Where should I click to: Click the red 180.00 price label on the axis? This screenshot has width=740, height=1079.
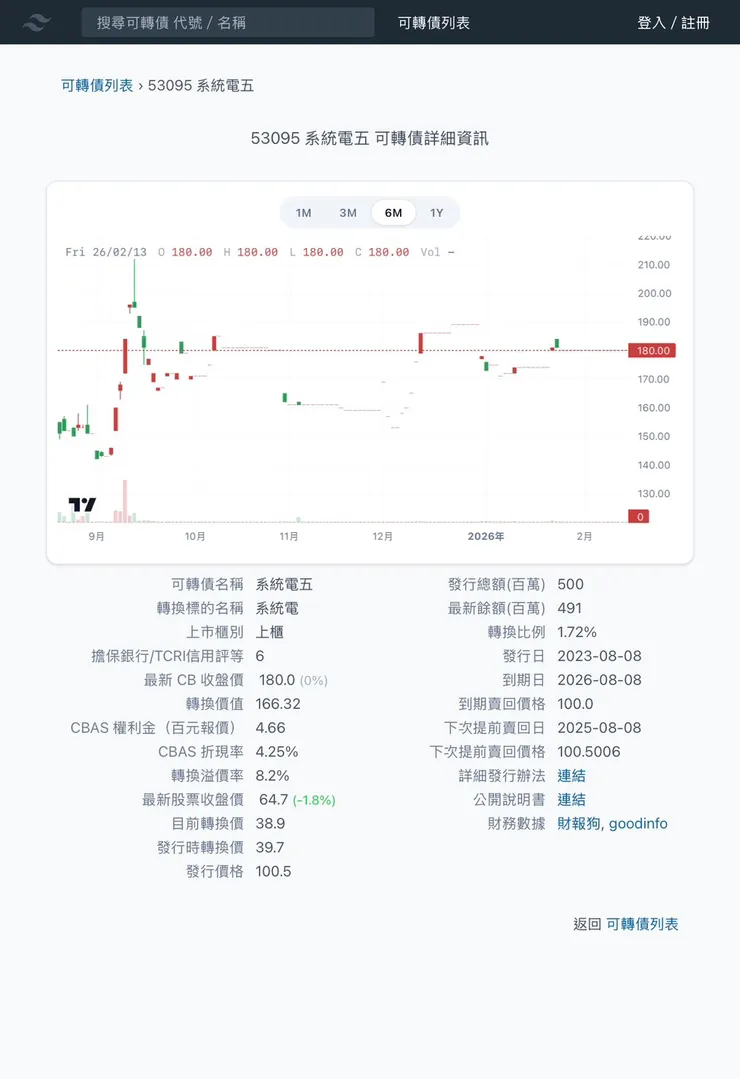[651, 350]
